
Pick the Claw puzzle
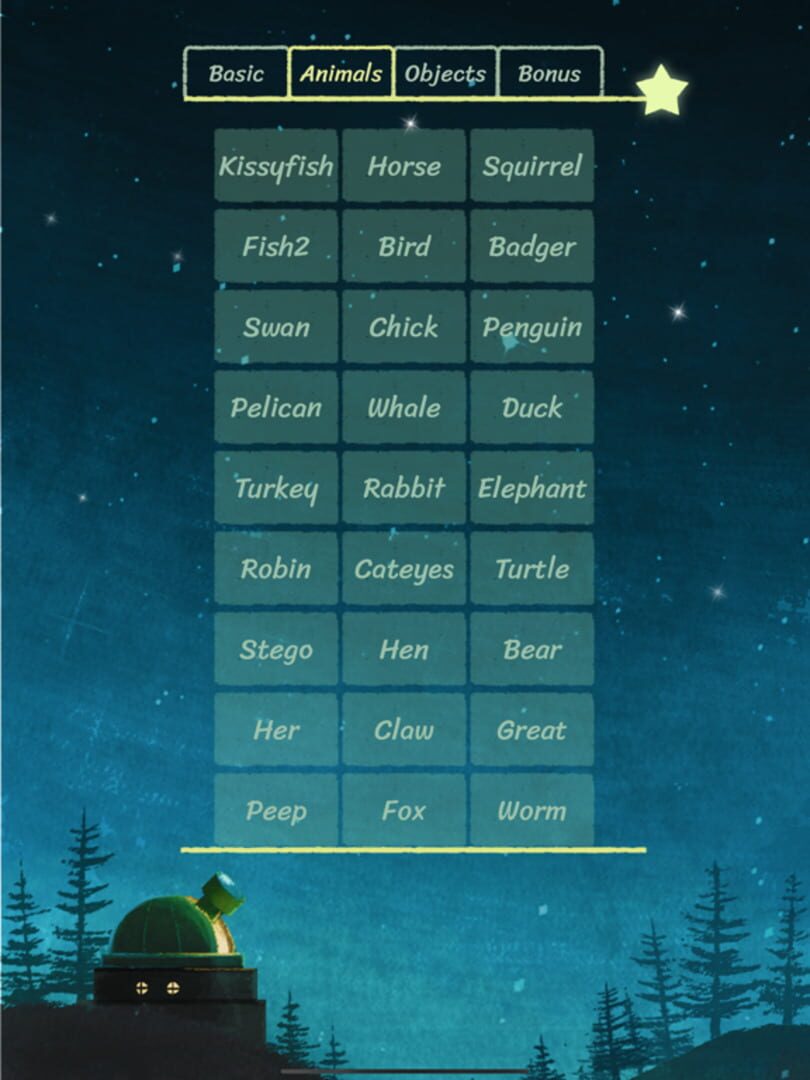[404, 730]
